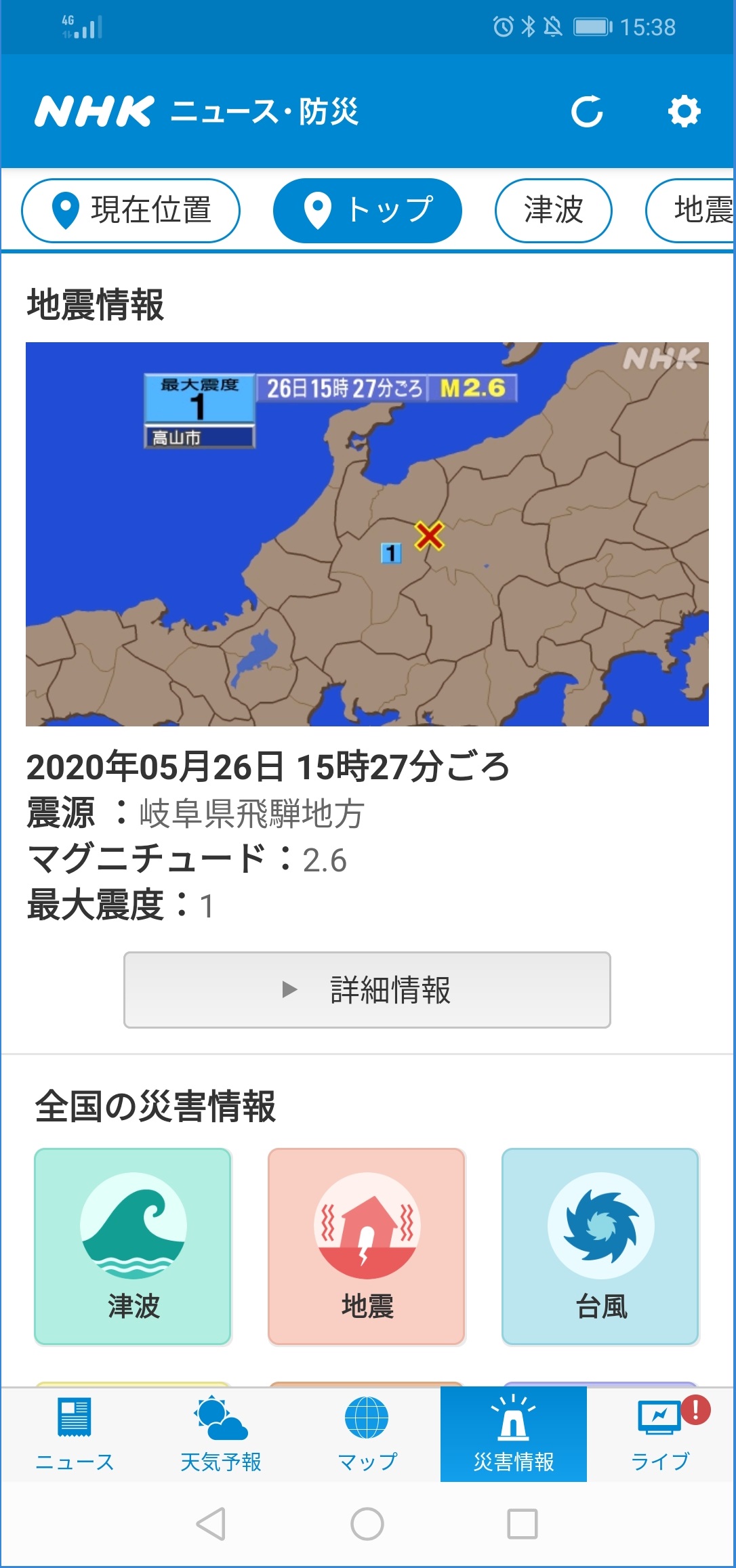
Task: Select the 現在位置 location chip
Action: [x=131, y=211]
